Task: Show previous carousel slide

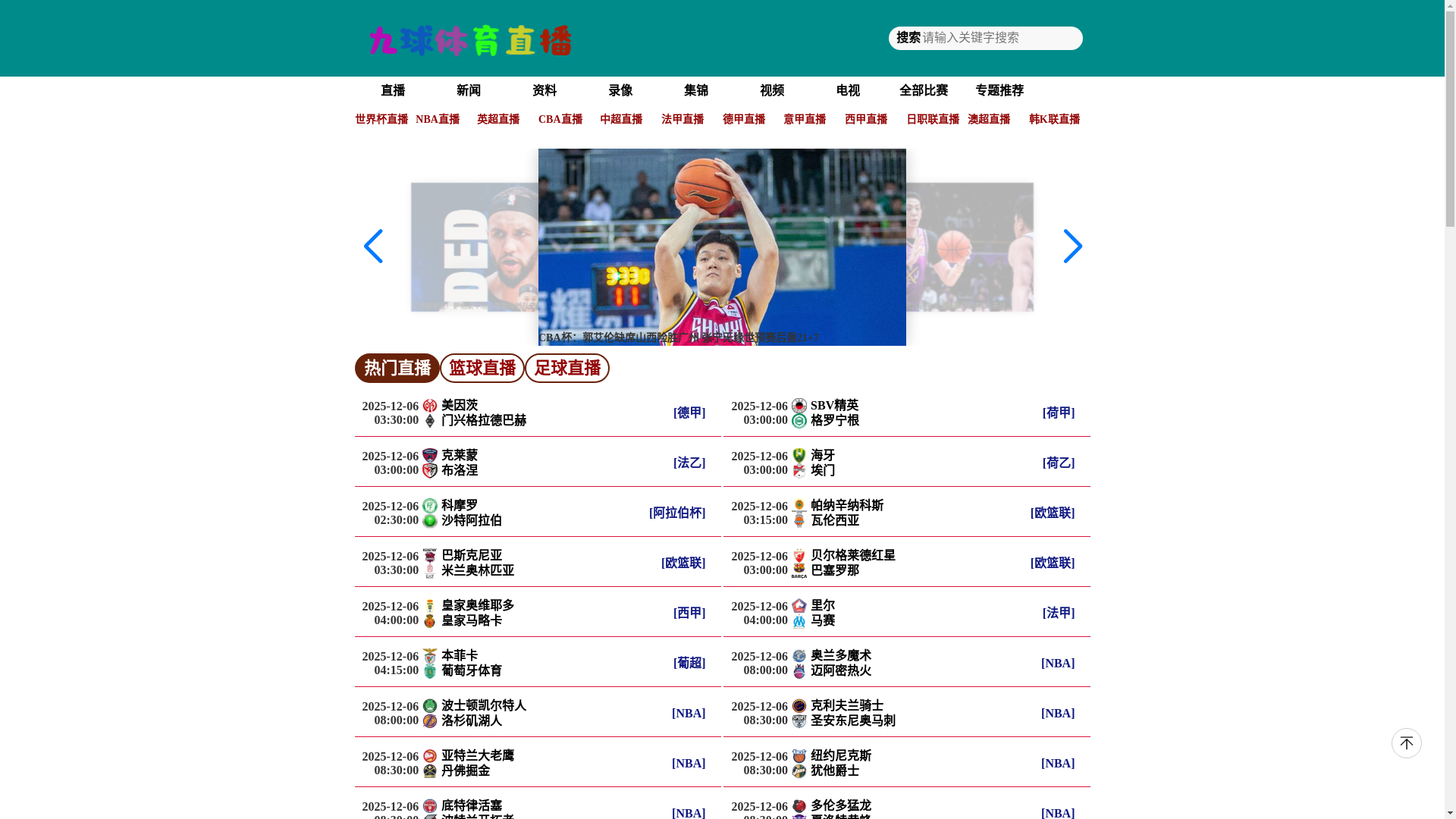Action: coord(373,246)
